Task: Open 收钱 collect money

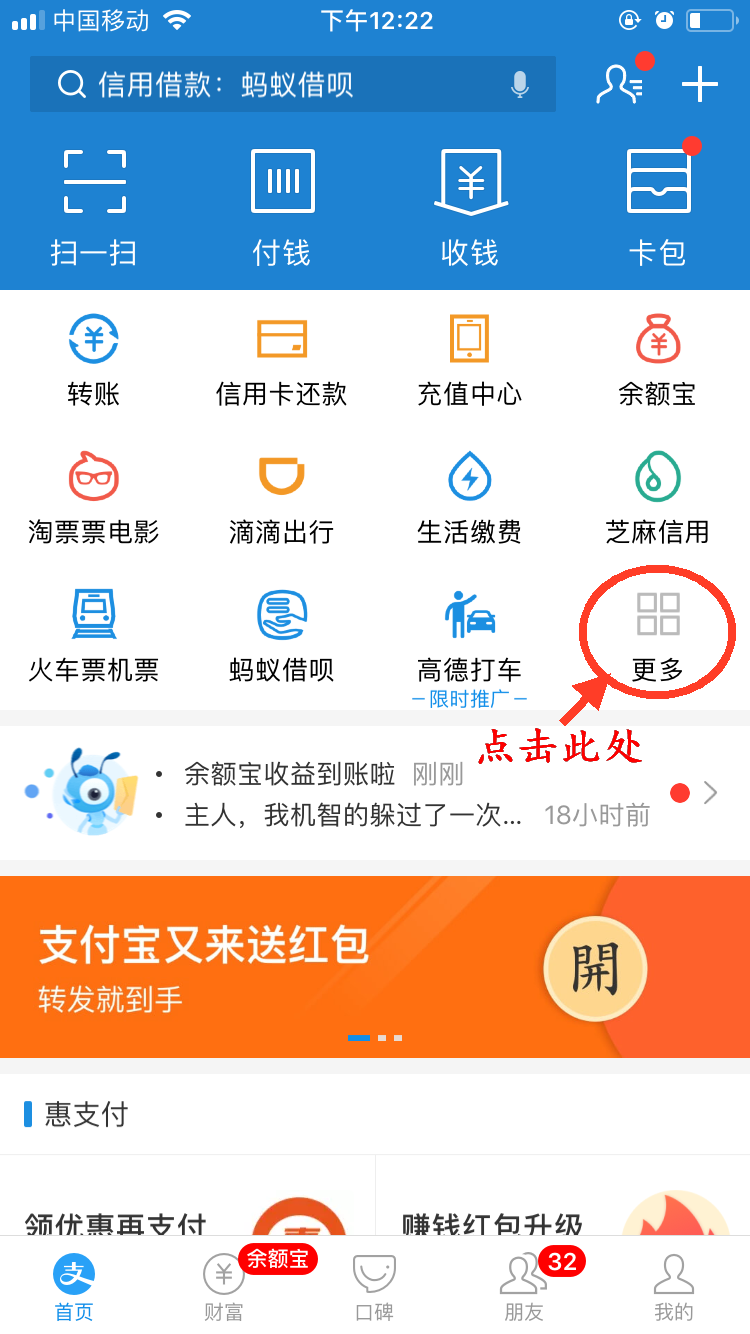Action: click(470, 207)
